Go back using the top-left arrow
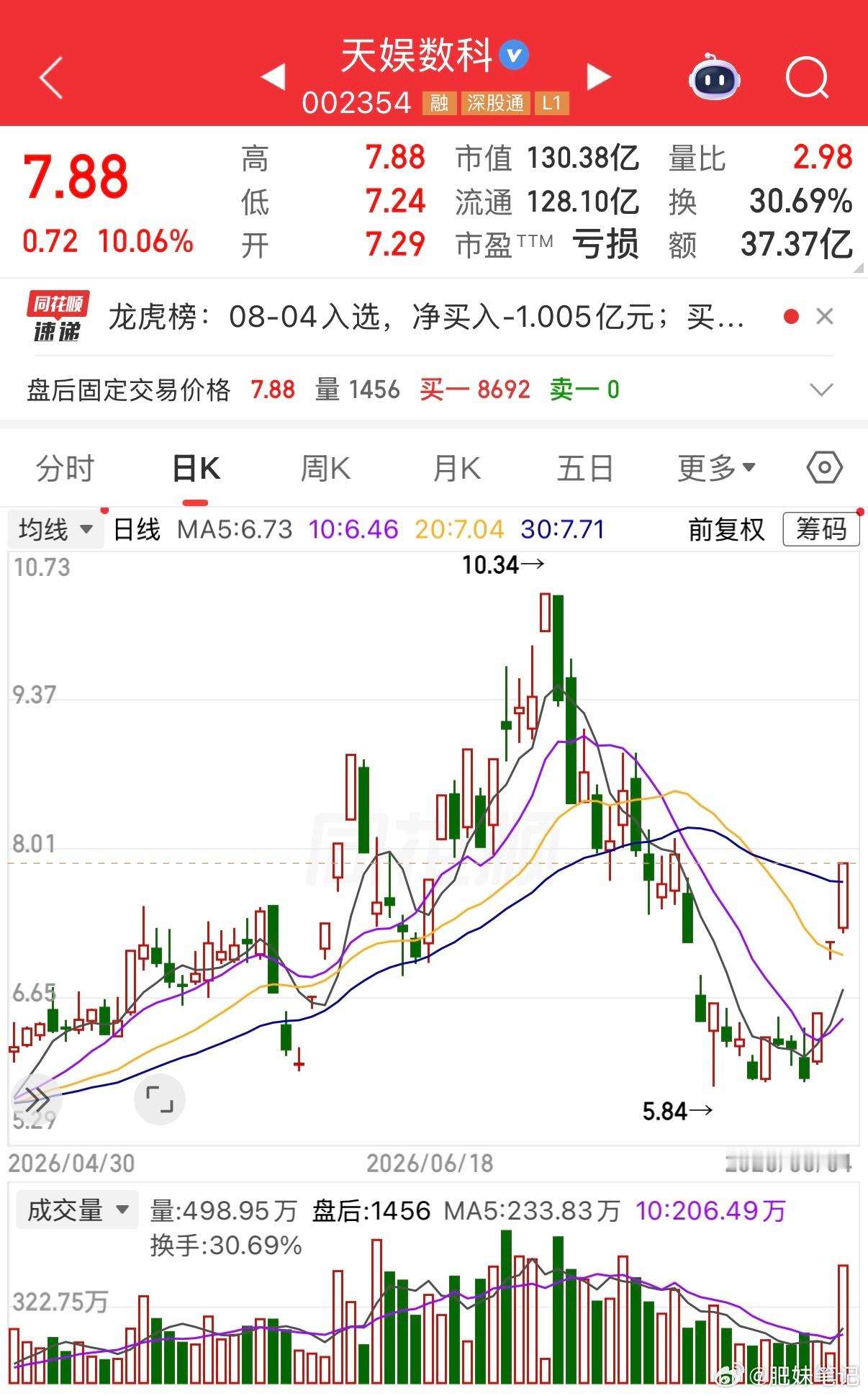 [51, 77]
